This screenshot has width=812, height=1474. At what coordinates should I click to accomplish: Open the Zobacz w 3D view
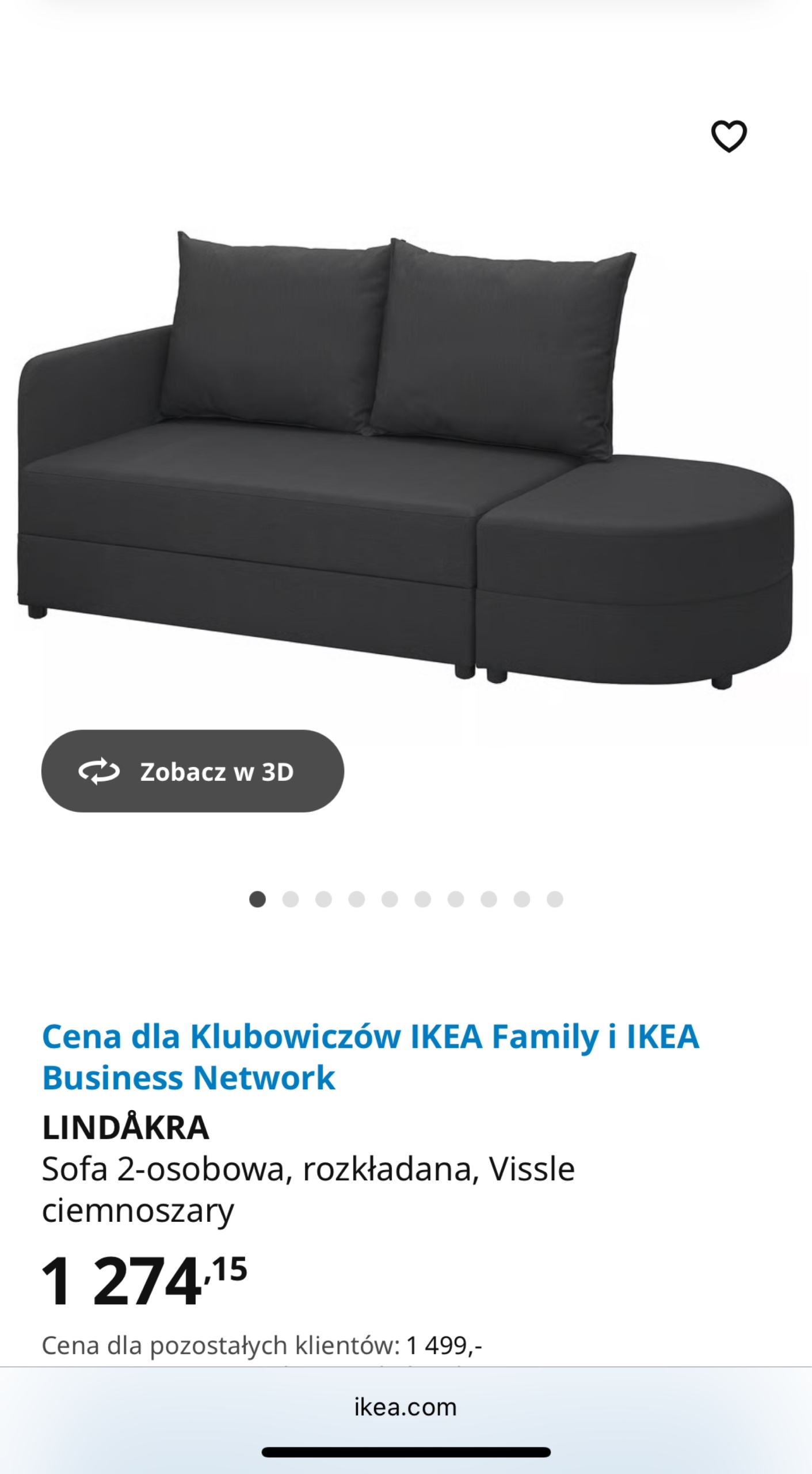click(x=192, y=772)
